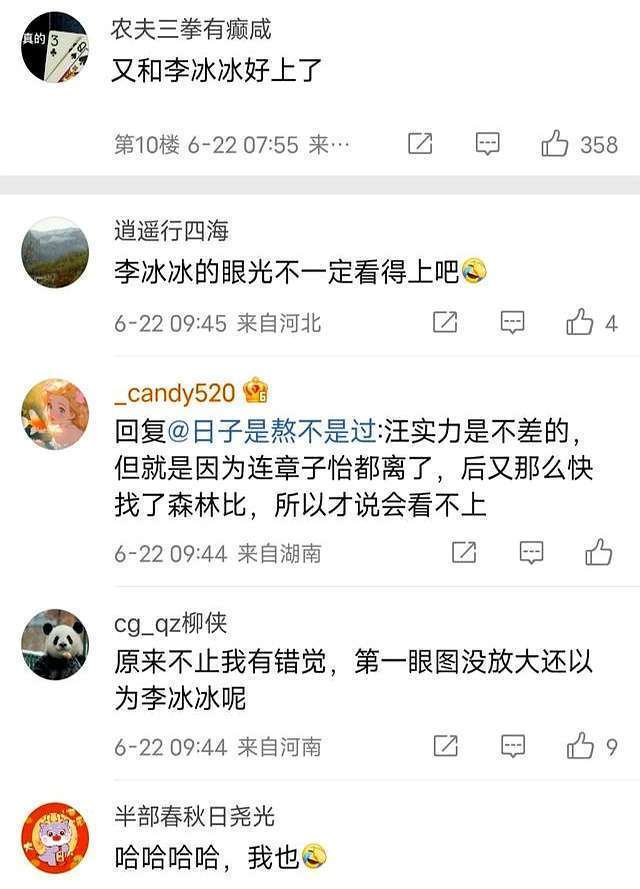Reply to 农夫三拳有癫咸's comment
Viewport: 640px width, 889px height.
pos(487,144)
